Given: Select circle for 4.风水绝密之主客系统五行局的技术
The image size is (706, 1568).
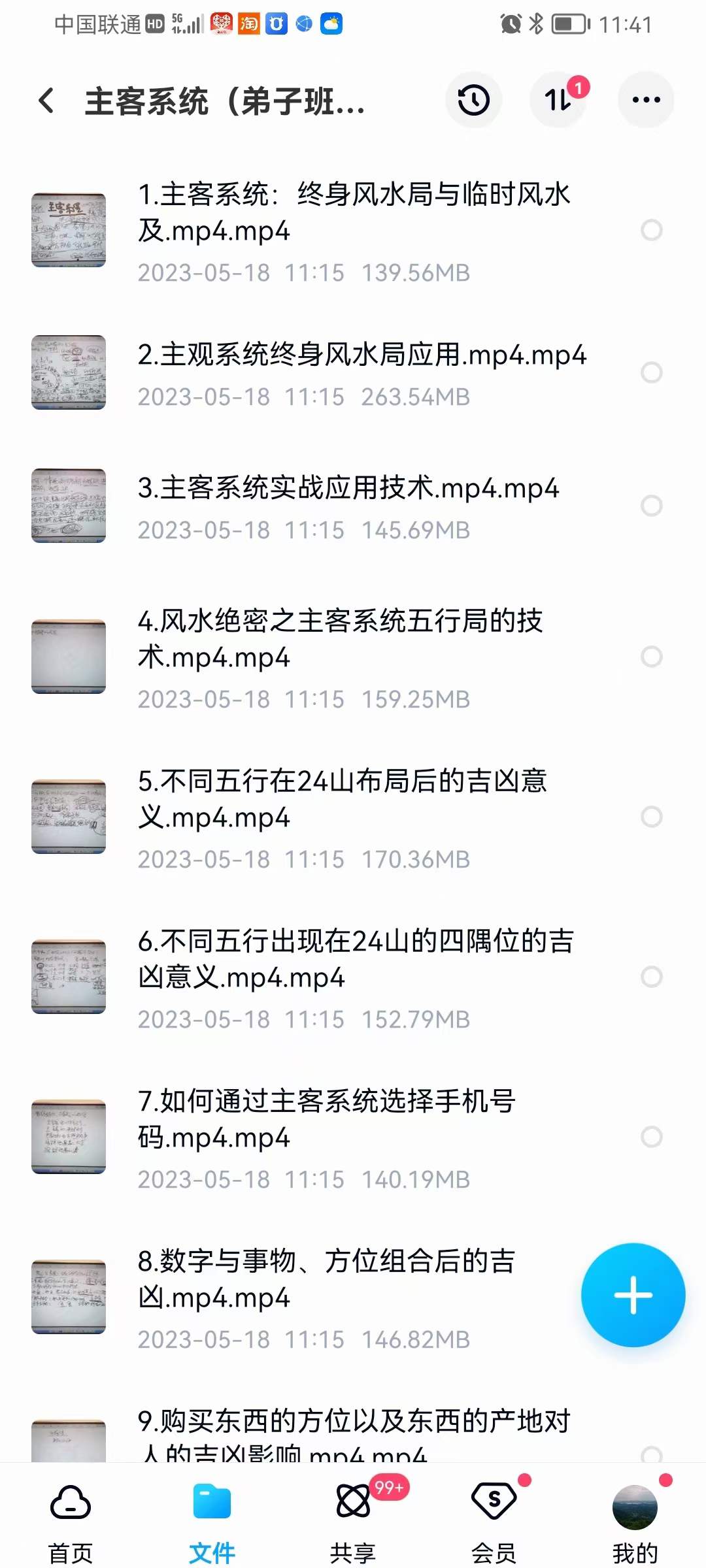Looking at the screenshot, I should click(x=651, y=657).
